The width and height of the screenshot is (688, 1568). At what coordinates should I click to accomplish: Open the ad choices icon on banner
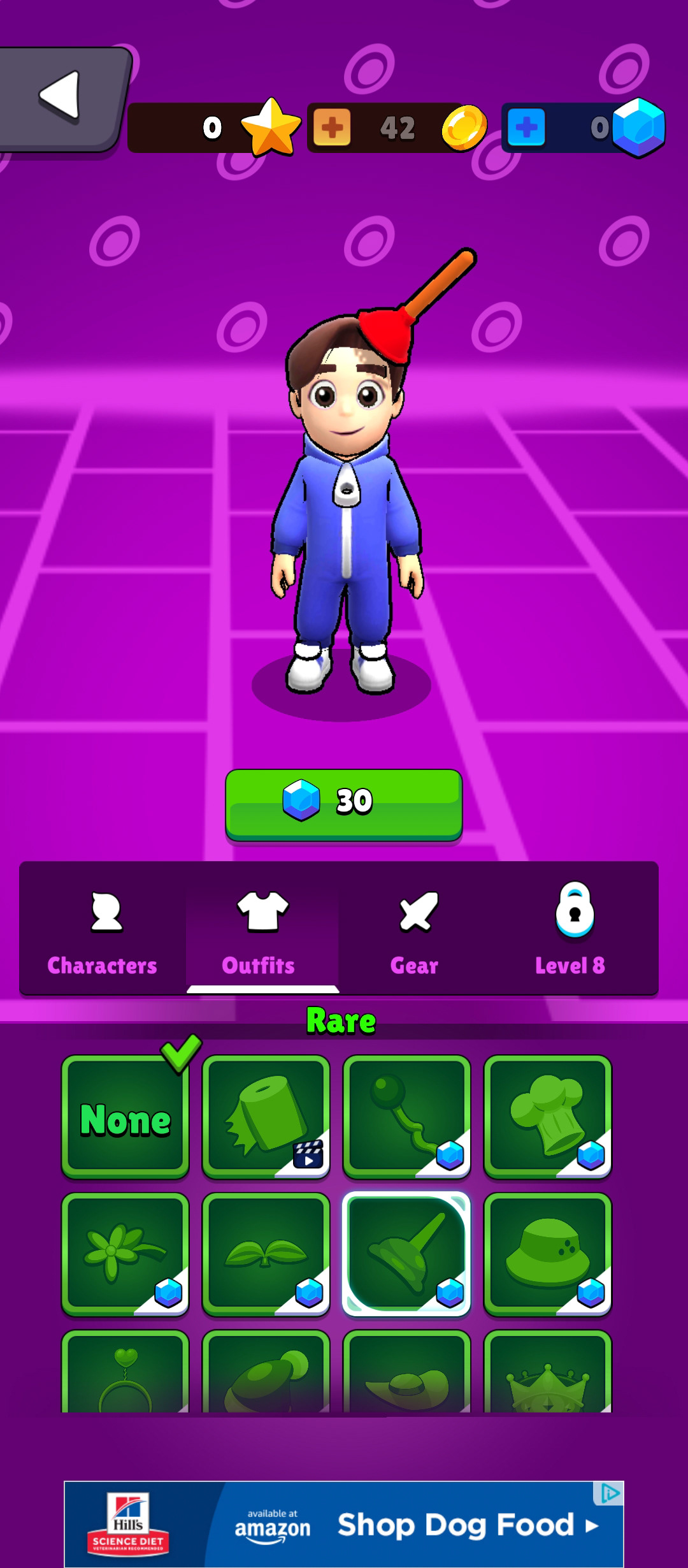609,1493
